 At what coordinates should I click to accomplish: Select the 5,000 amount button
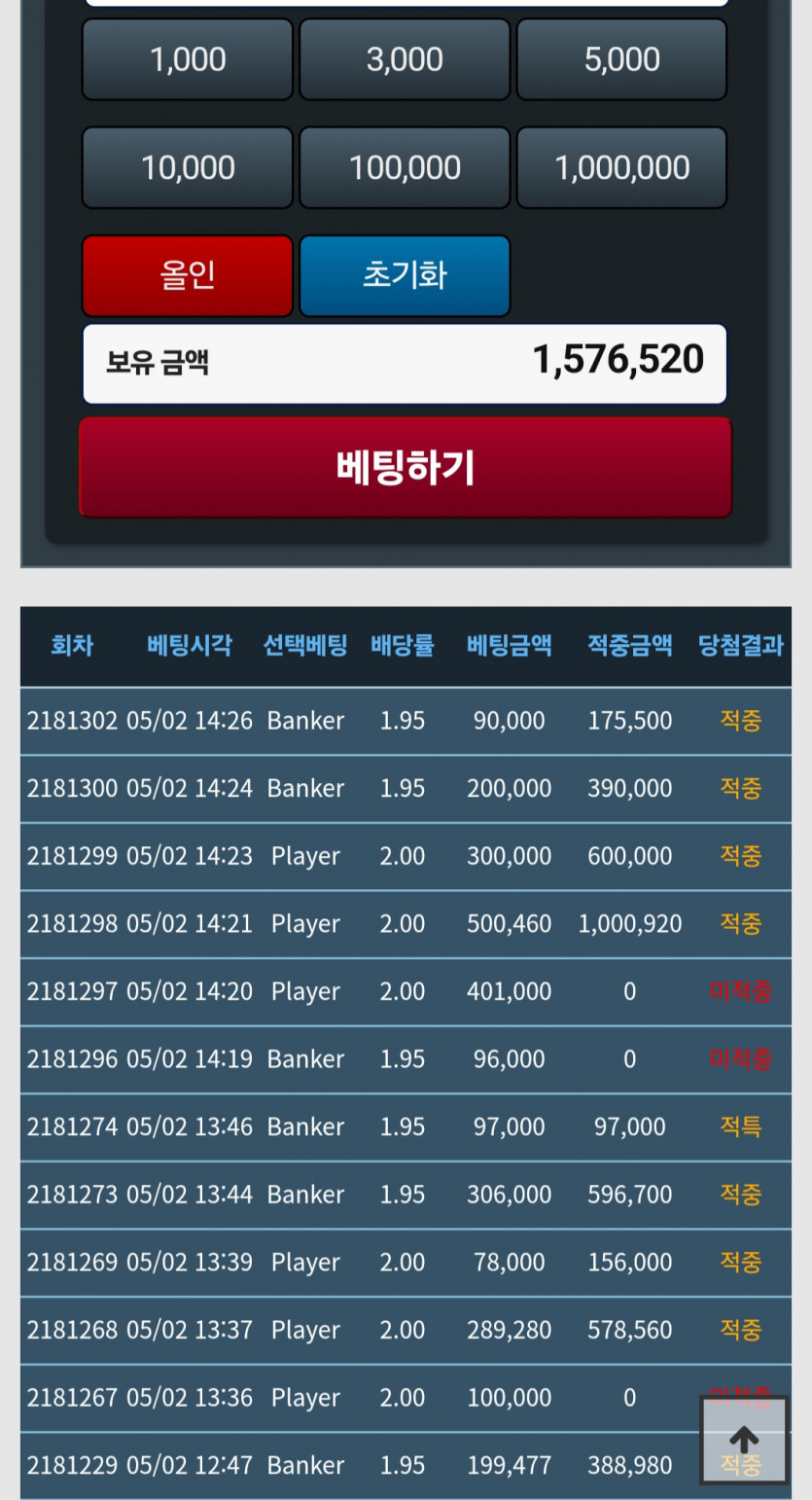tap(621, 59)
